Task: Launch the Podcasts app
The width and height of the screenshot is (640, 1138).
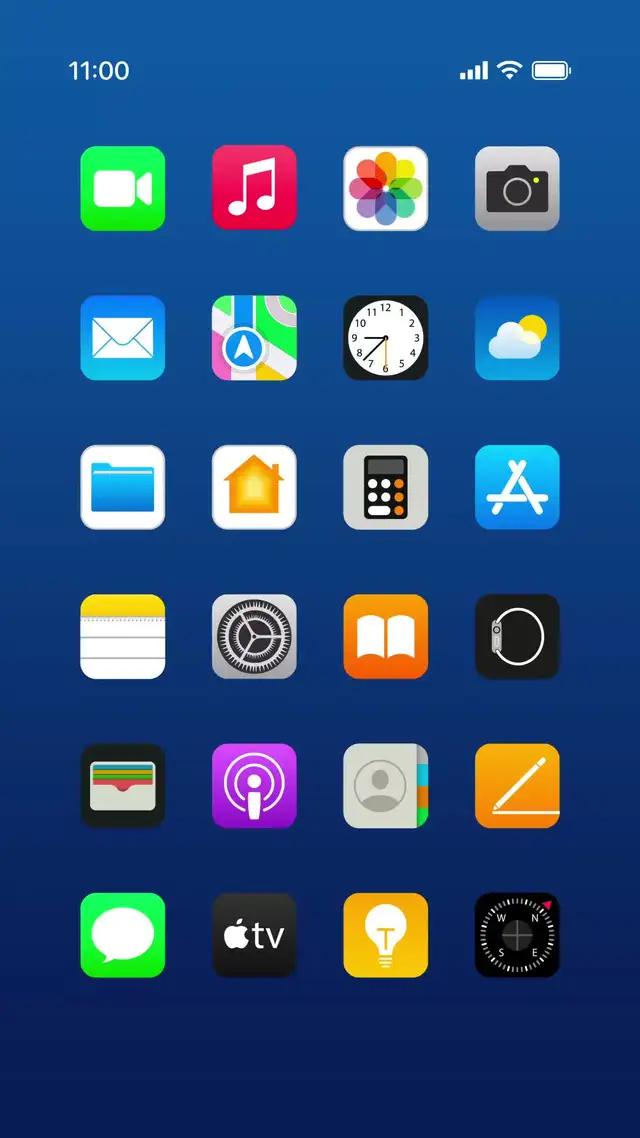Action: [x=254, y=786]
